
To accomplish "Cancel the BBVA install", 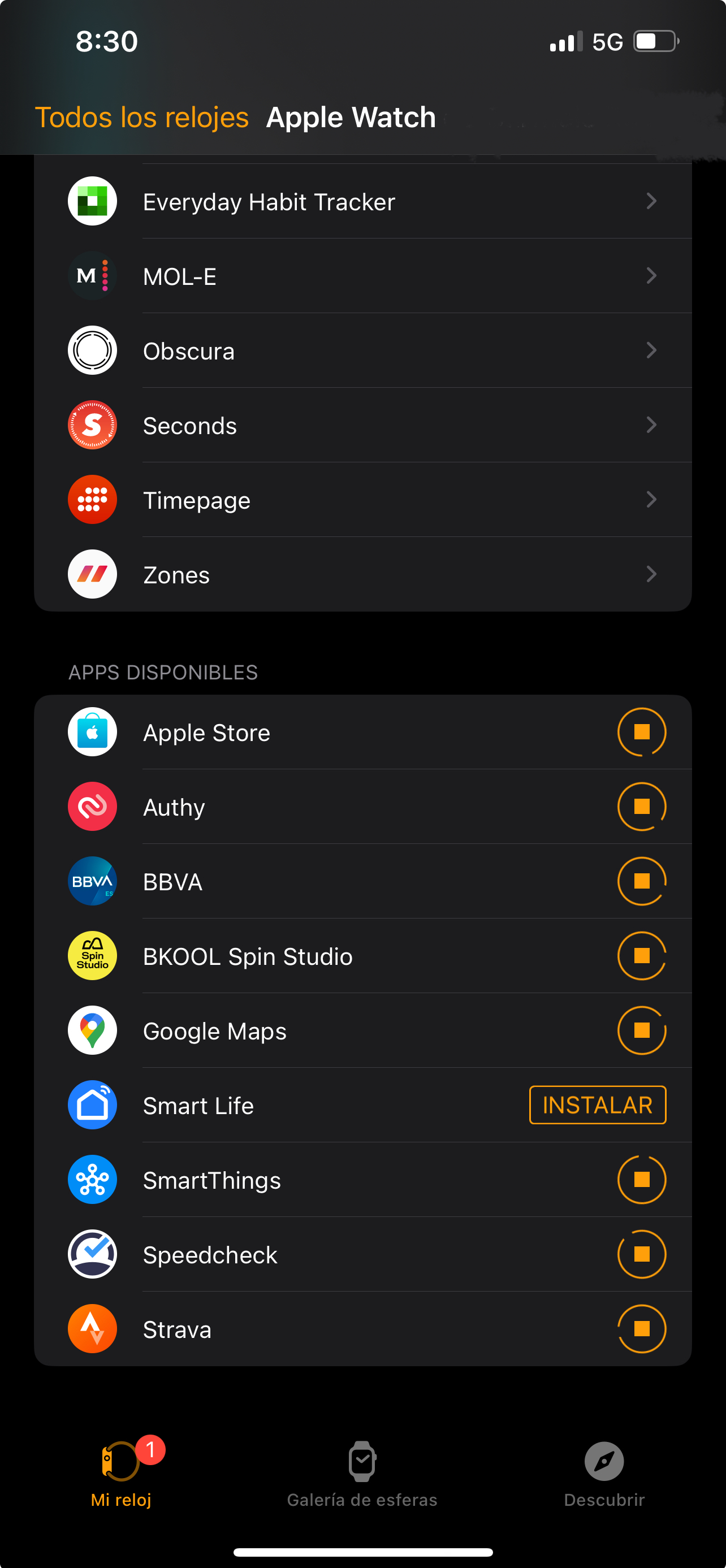I will click(641, 881).
